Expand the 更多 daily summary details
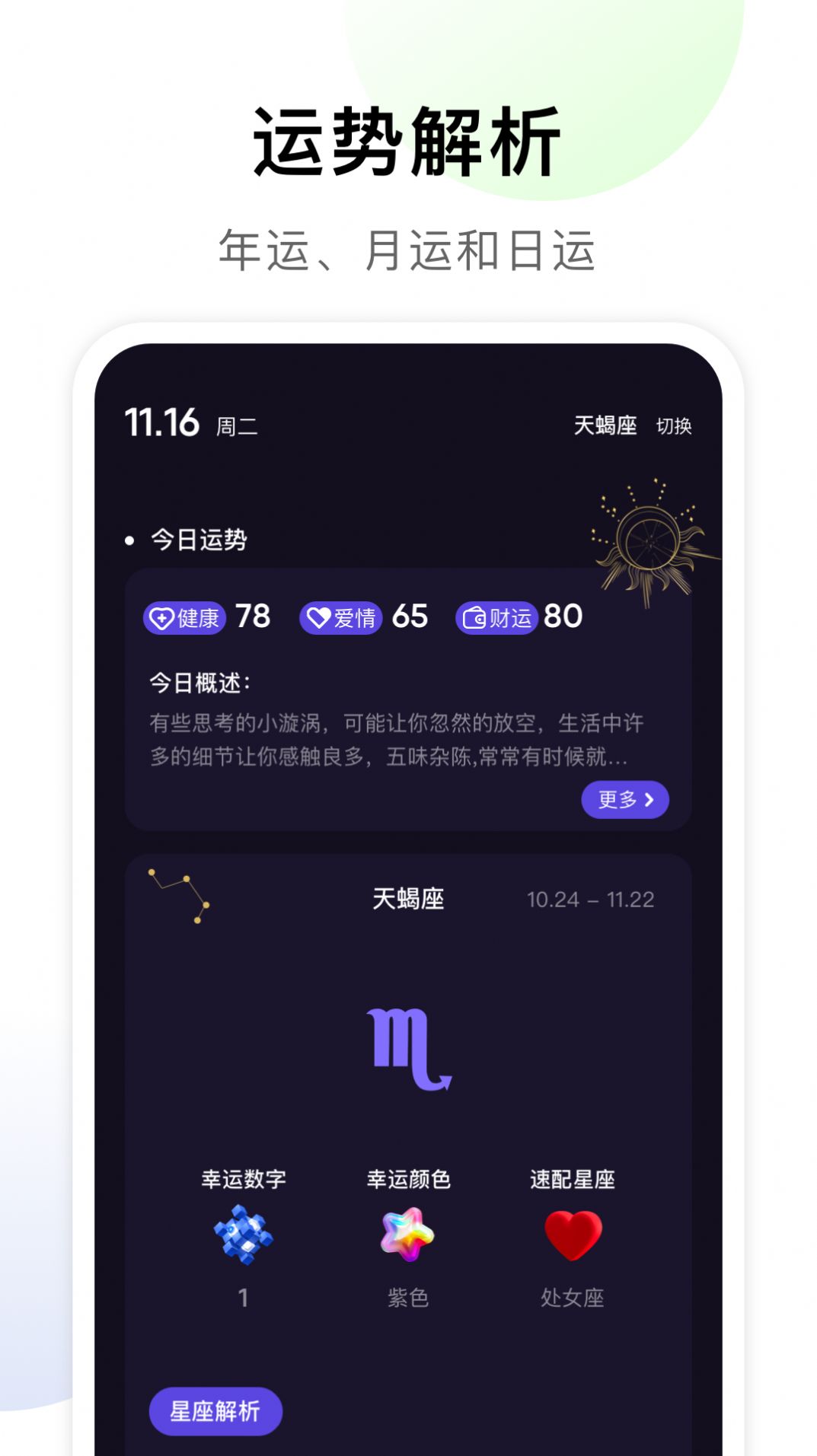Image resolution: width=817 pixels, height=1456 pixels. (x=624, y=799)
